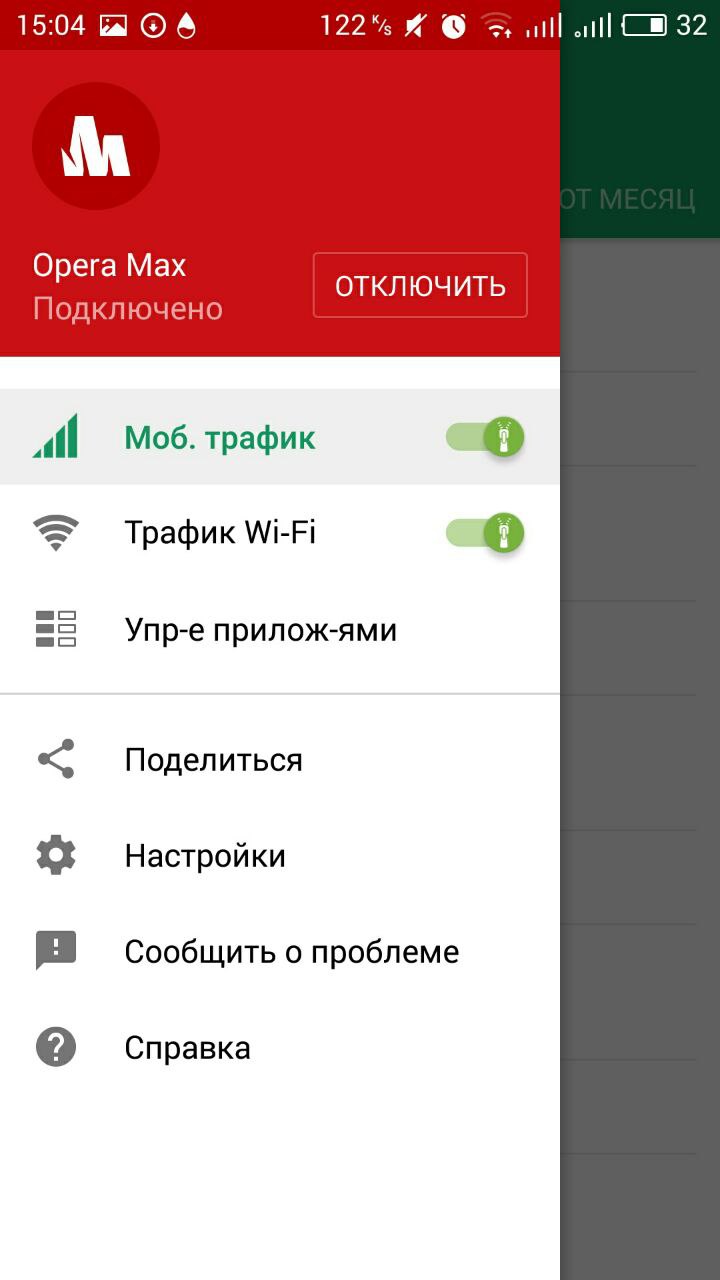Screen dimensions: 720x1280
Task: Toggle the Трафик Wi-Fi savings switch
Action: 485,533
